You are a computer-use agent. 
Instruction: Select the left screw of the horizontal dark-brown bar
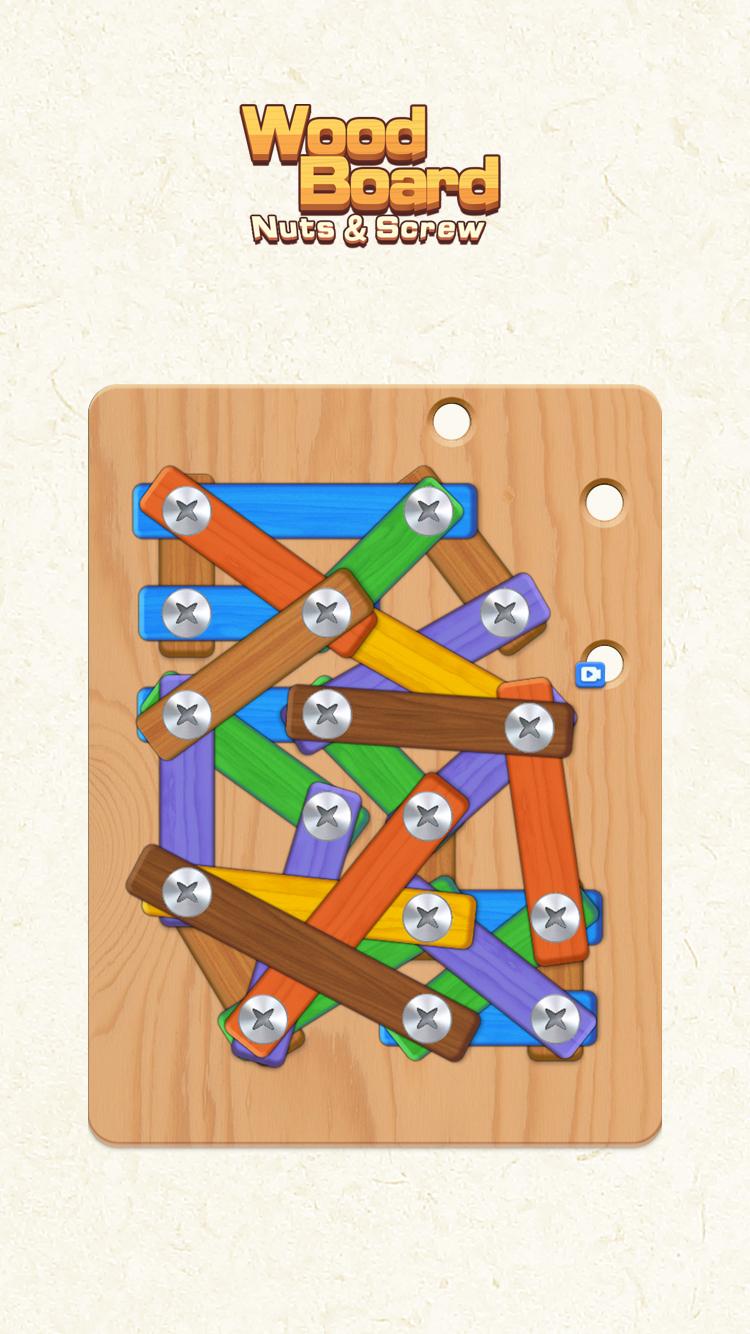(327, 714)
